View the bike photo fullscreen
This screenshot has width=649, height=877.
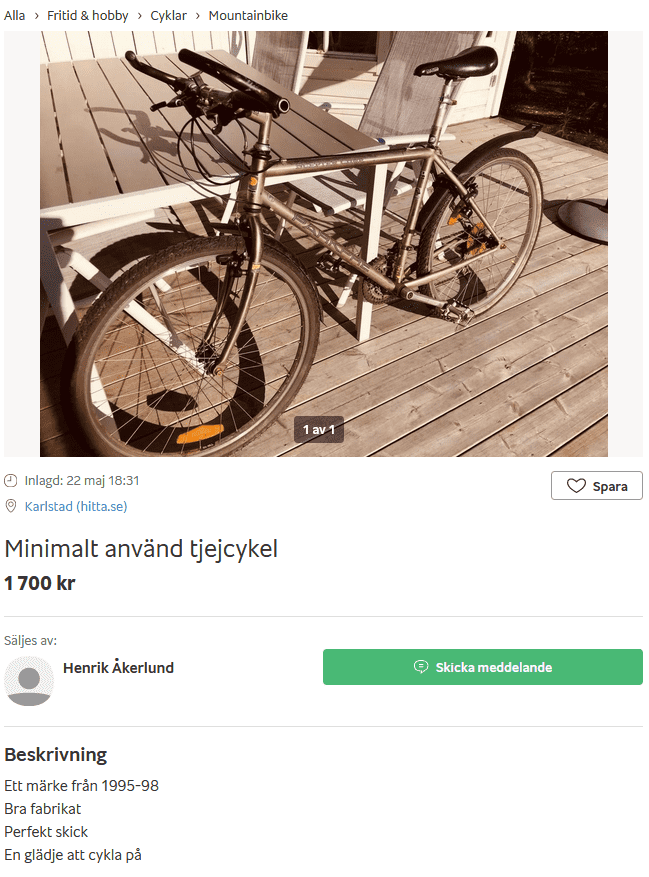tap(324, 243)
